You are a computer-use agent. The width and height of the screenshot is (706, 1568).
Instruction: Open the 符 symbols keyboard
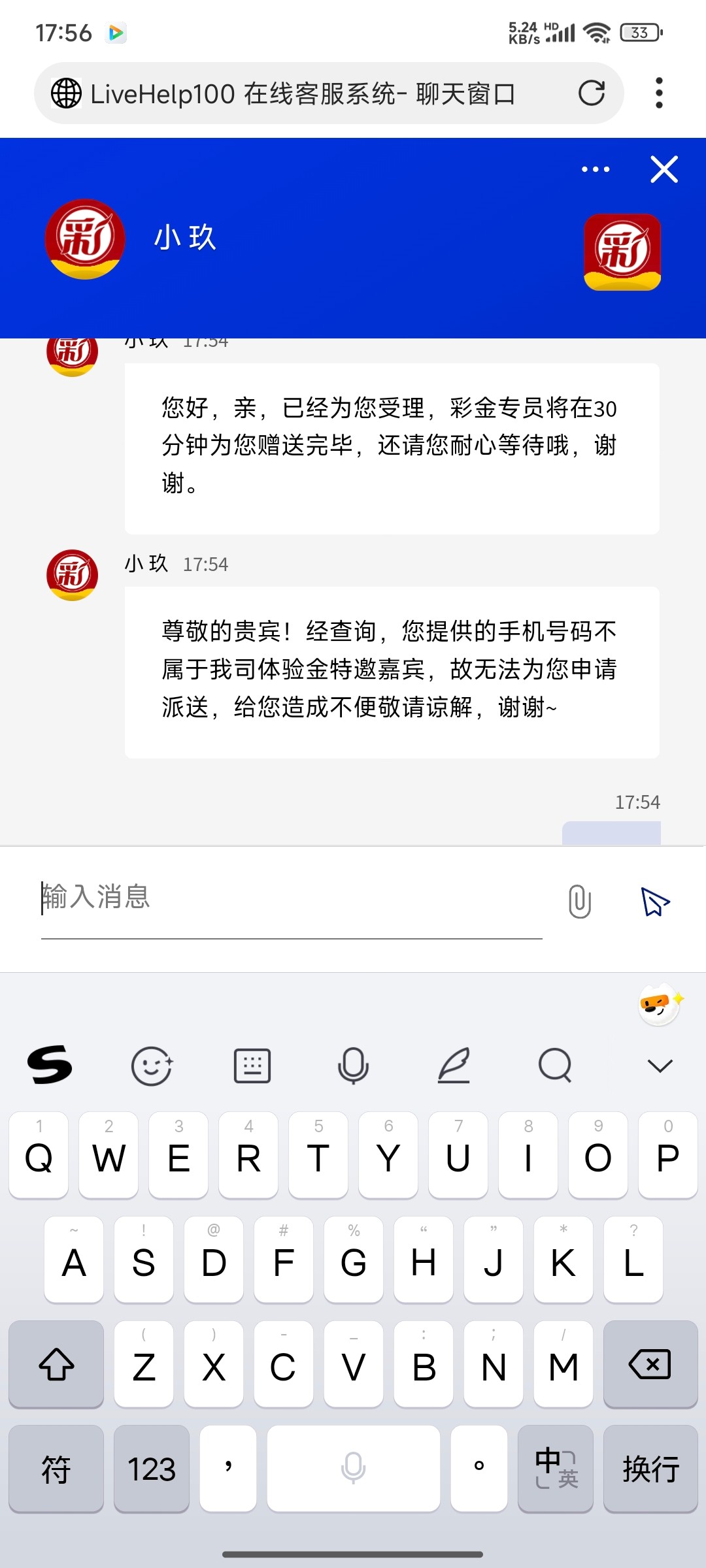56,1469
